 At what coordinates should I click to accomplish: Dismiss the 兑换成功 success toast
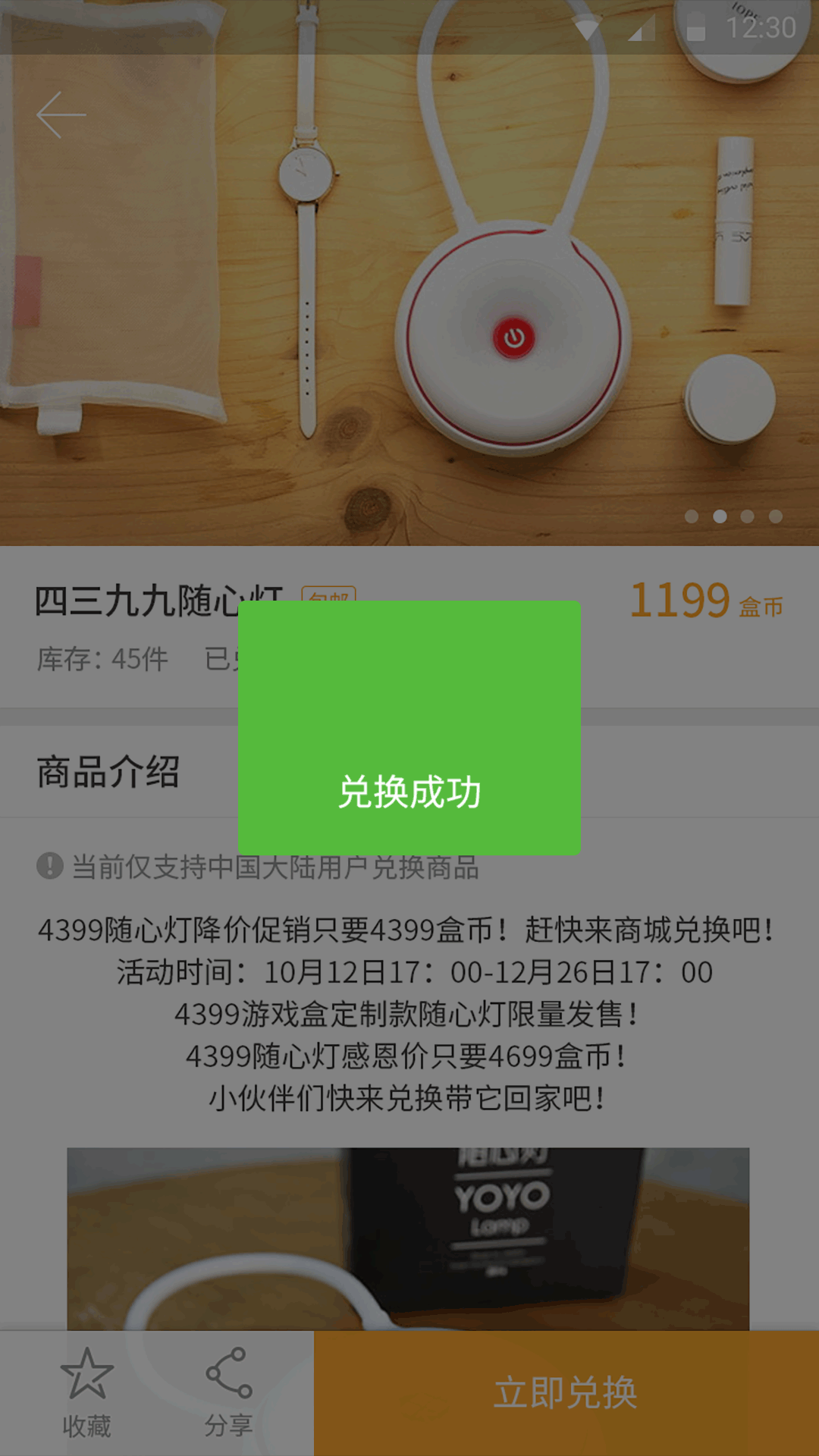[x=409, y=793]
